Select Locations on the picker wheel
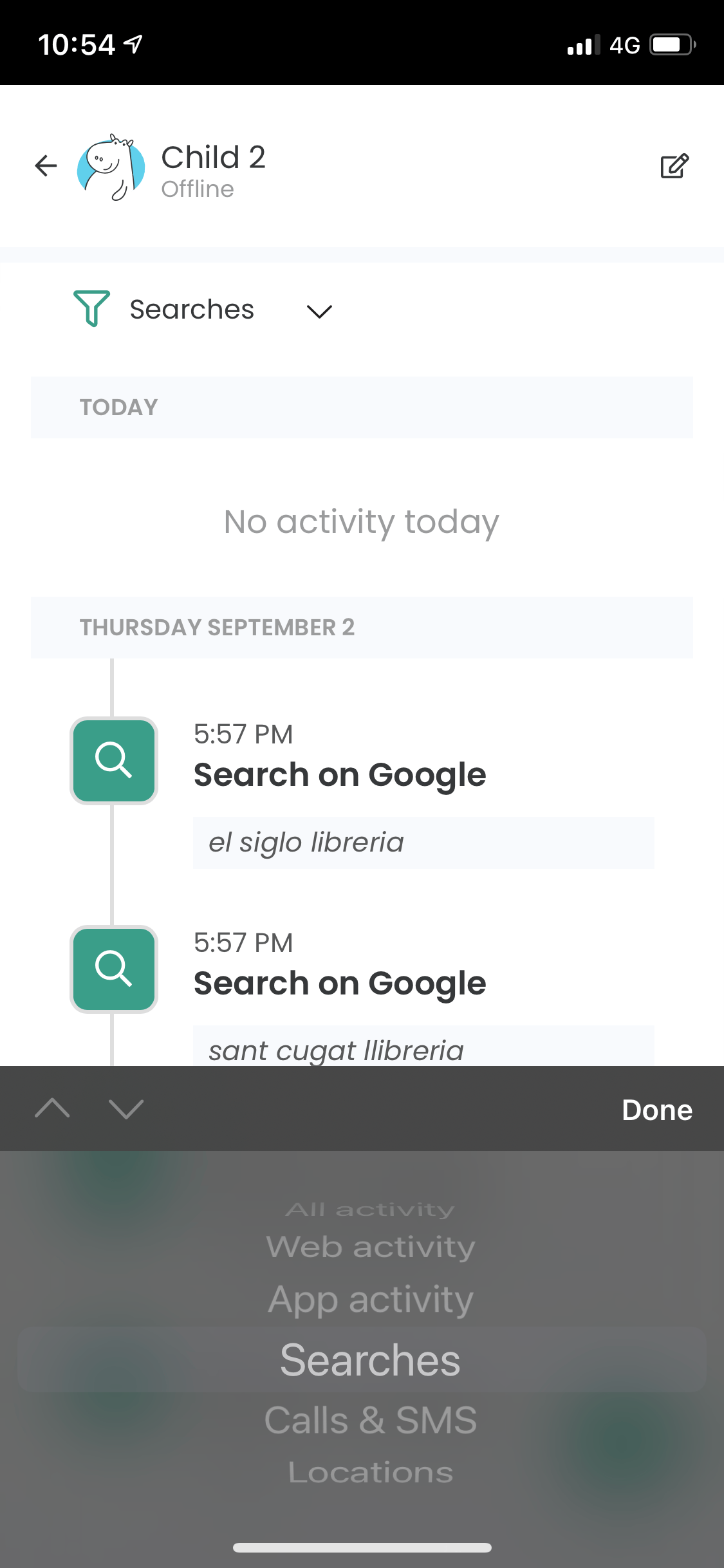 point(369,1471)
